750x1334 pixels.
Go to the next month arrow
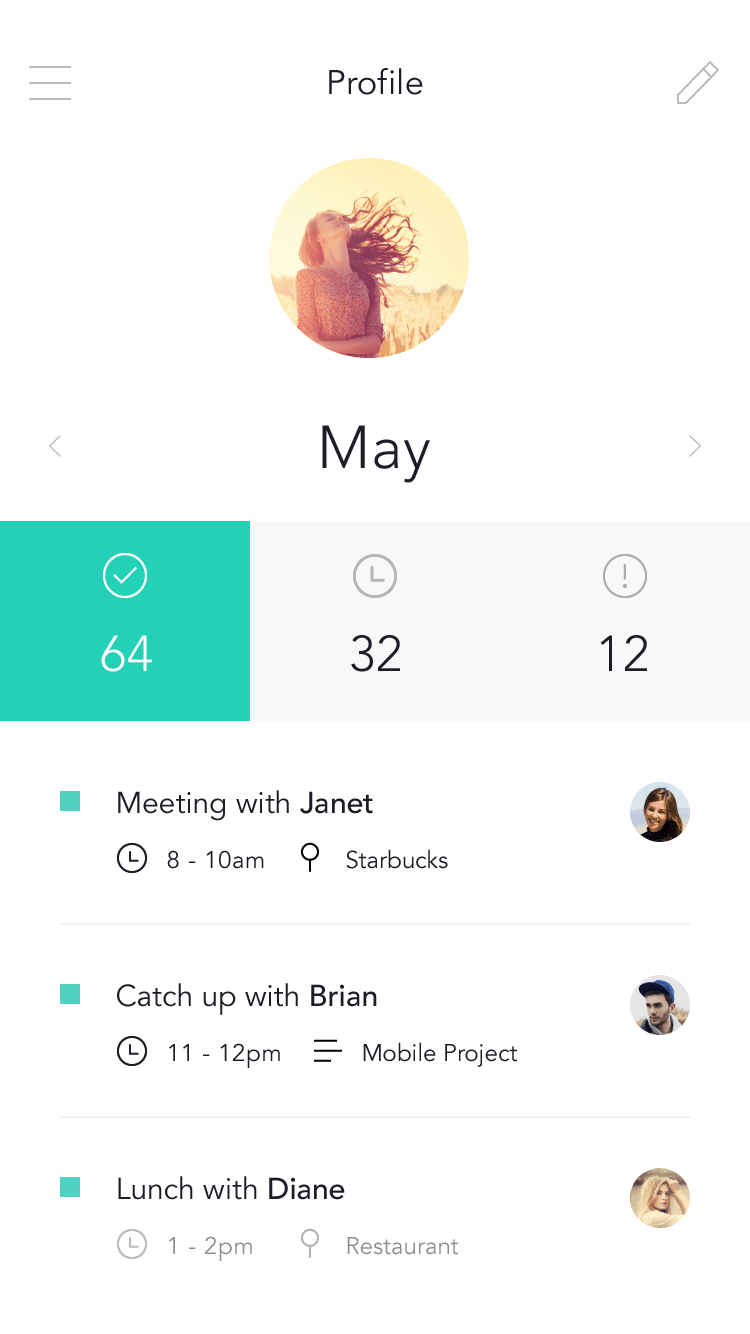click(694, 446)
